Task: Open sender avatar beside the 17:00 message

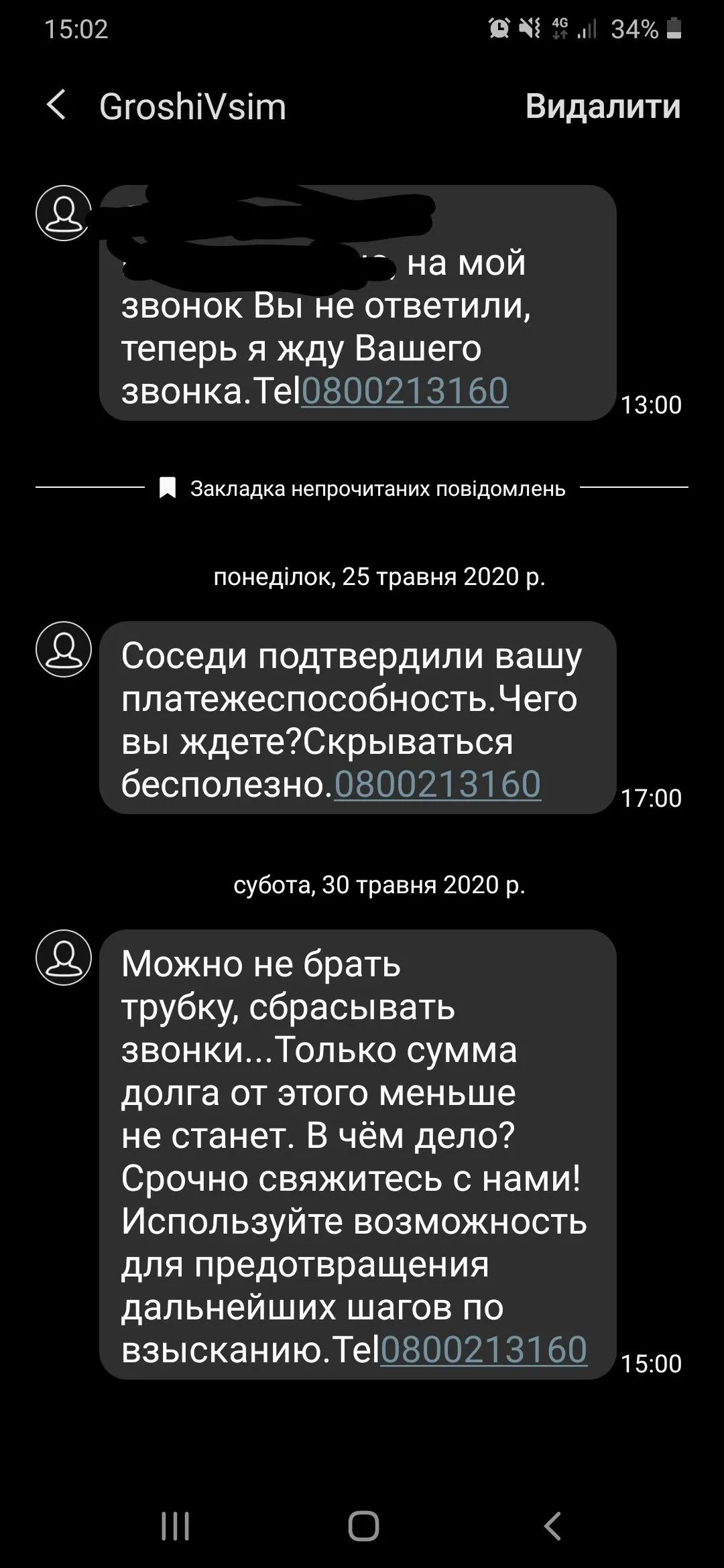Action: 64,649
